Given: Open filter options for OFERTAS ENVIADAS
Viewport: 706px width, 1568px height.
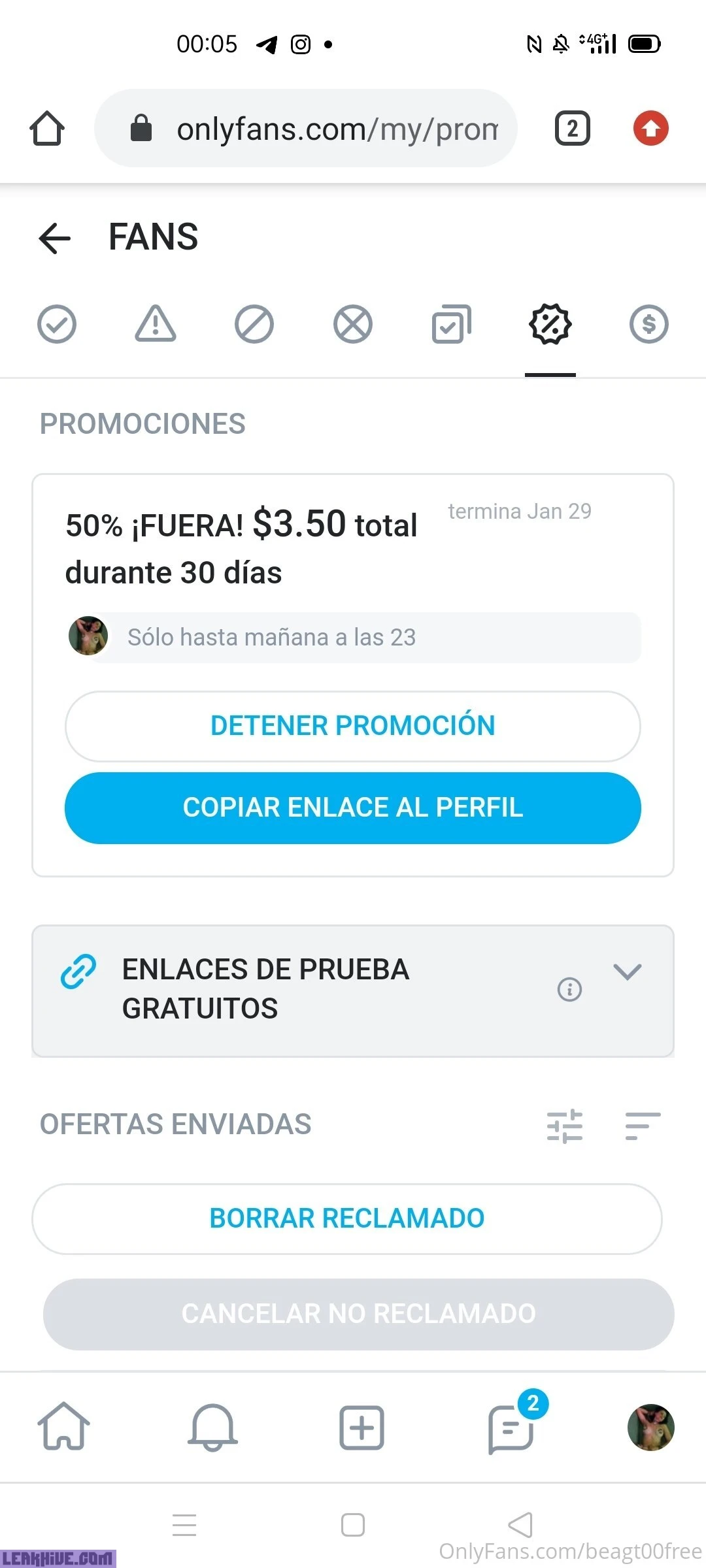Looking at the screenshot, I should [x=565, y=1126].
